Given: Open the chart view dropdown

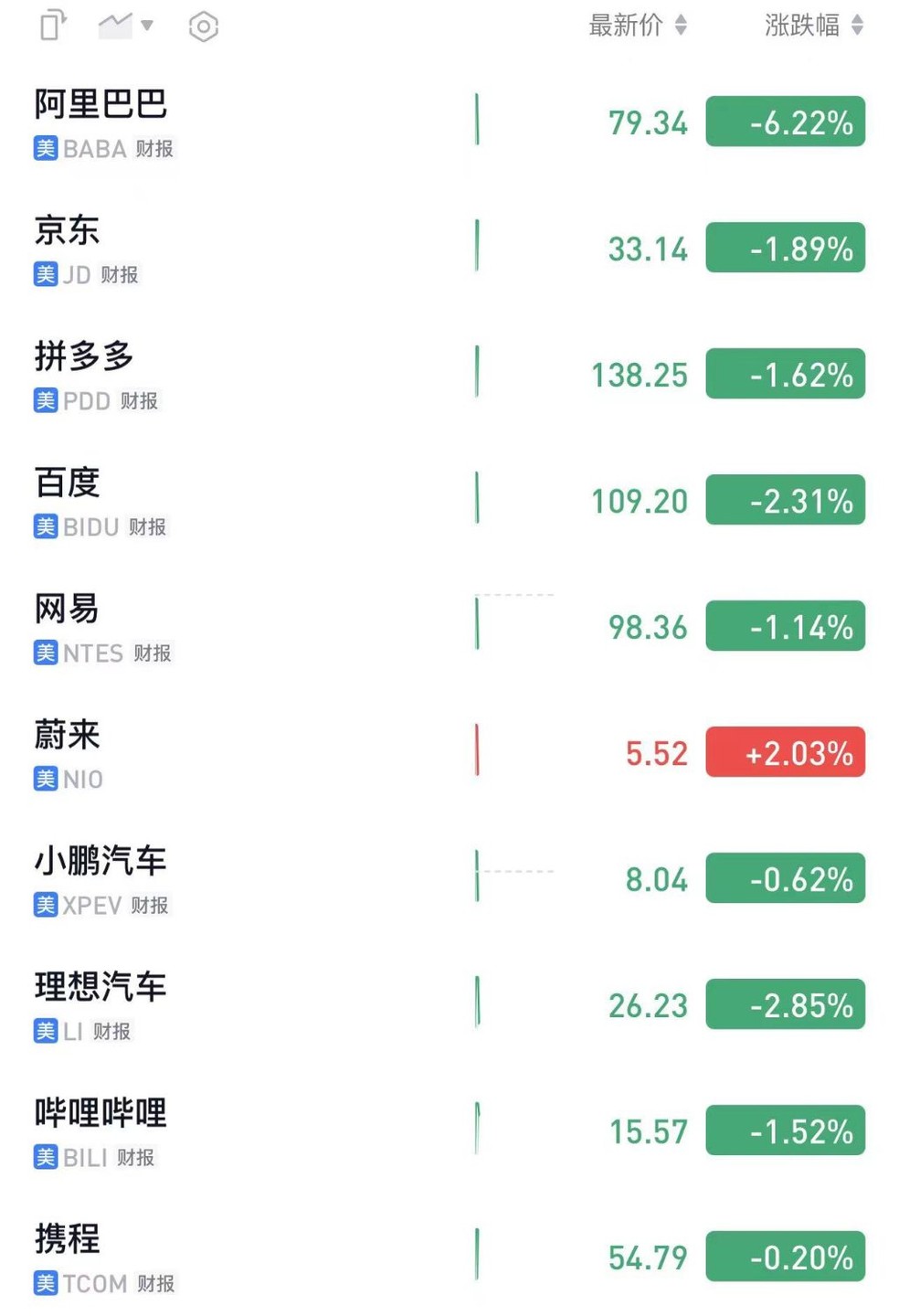Looking at the screenshot, I should pyautogui.click(x=126, y=26).
